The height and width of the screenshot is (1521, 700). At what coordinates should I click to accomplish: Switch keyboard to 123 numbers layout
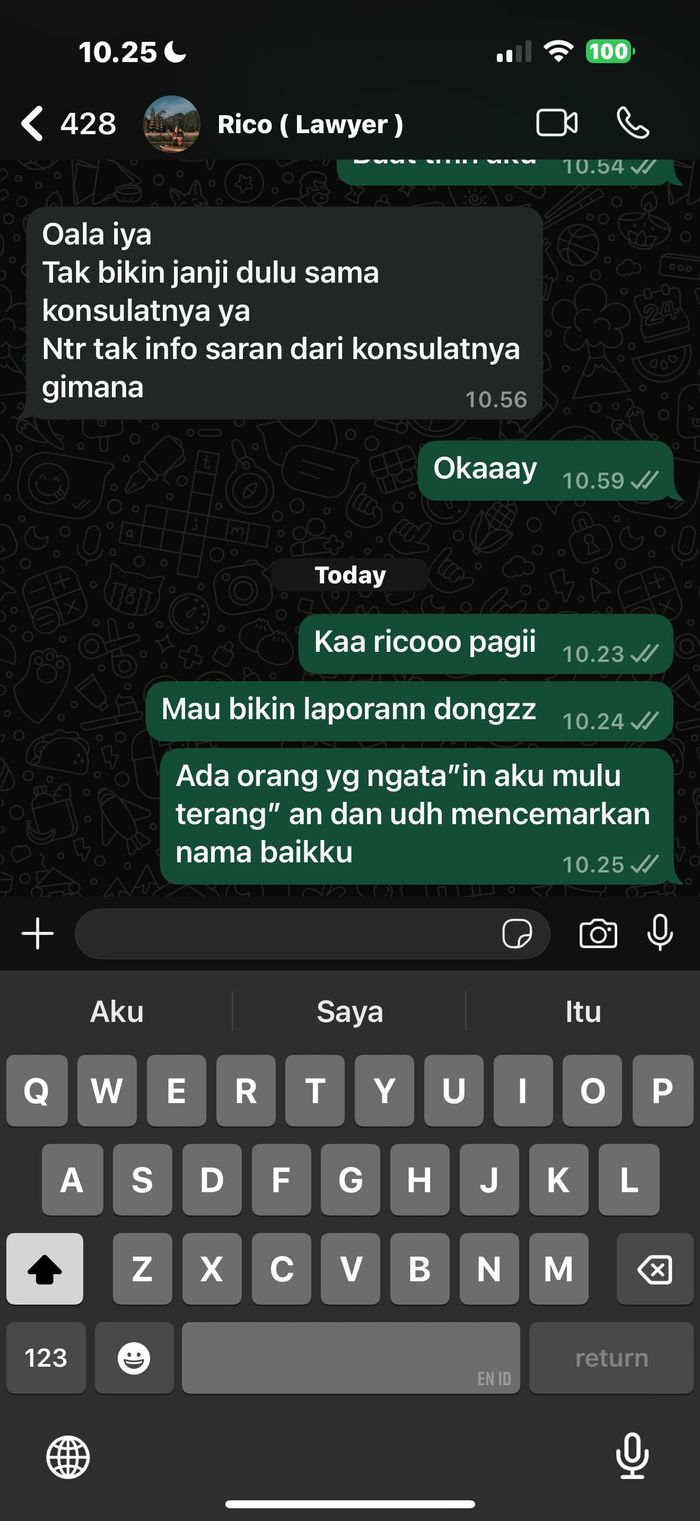(x=46, y=1357)
